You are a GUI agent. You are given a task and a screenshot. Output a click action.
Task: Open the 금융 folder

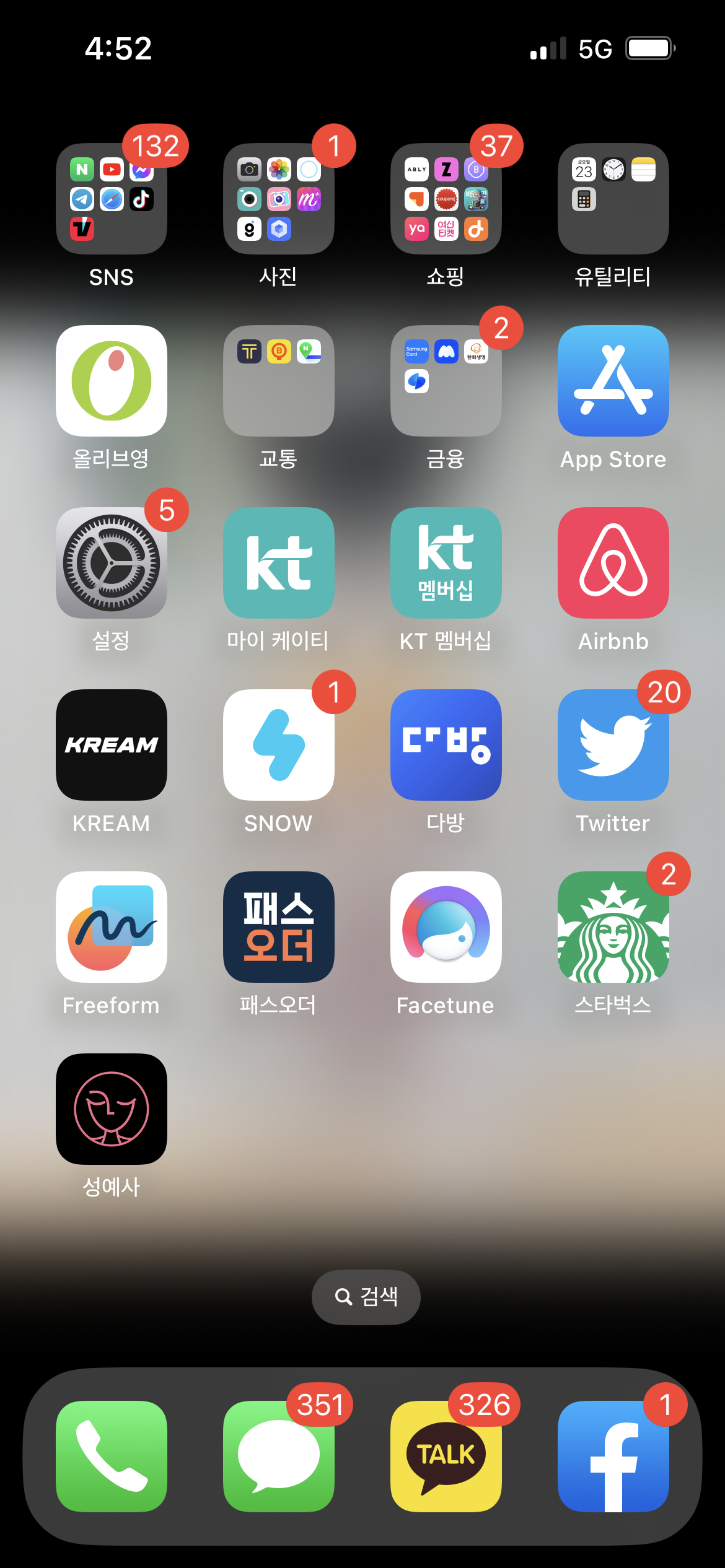(446, 381)
